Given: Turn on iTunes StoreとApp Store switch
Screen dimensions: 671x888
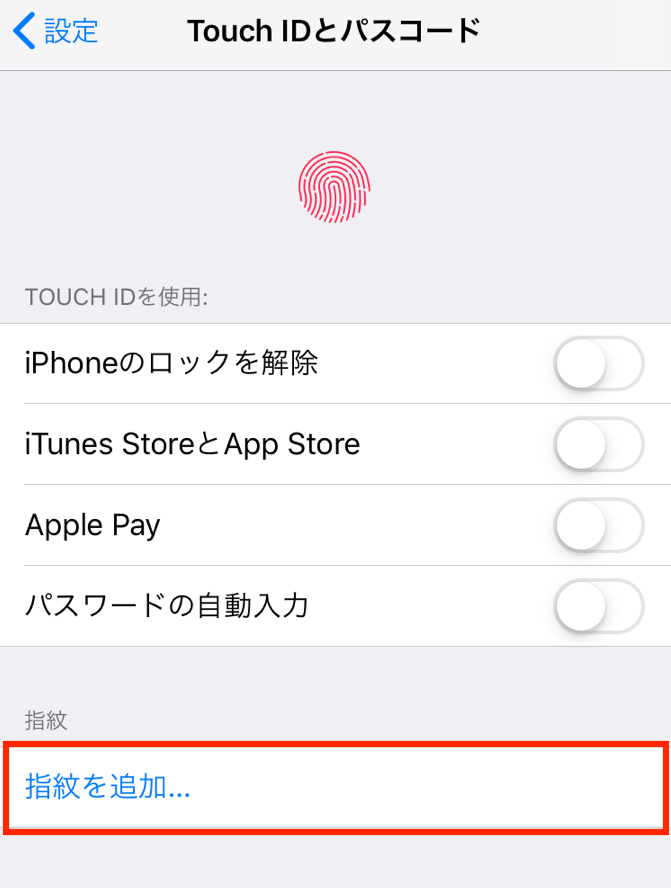Looking at the screenshot, I should point(598,444).
